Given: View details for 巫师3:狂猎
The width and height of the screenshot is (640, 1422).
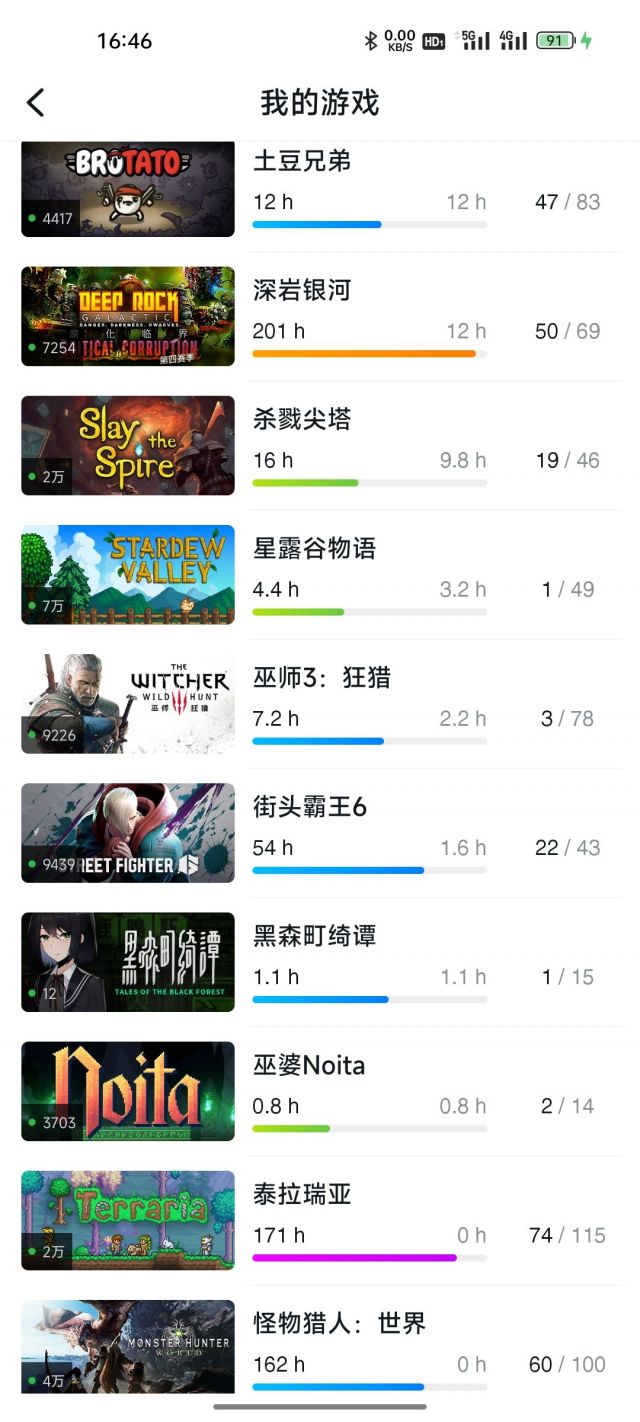Looking at the screenshot, I should 320,703.
